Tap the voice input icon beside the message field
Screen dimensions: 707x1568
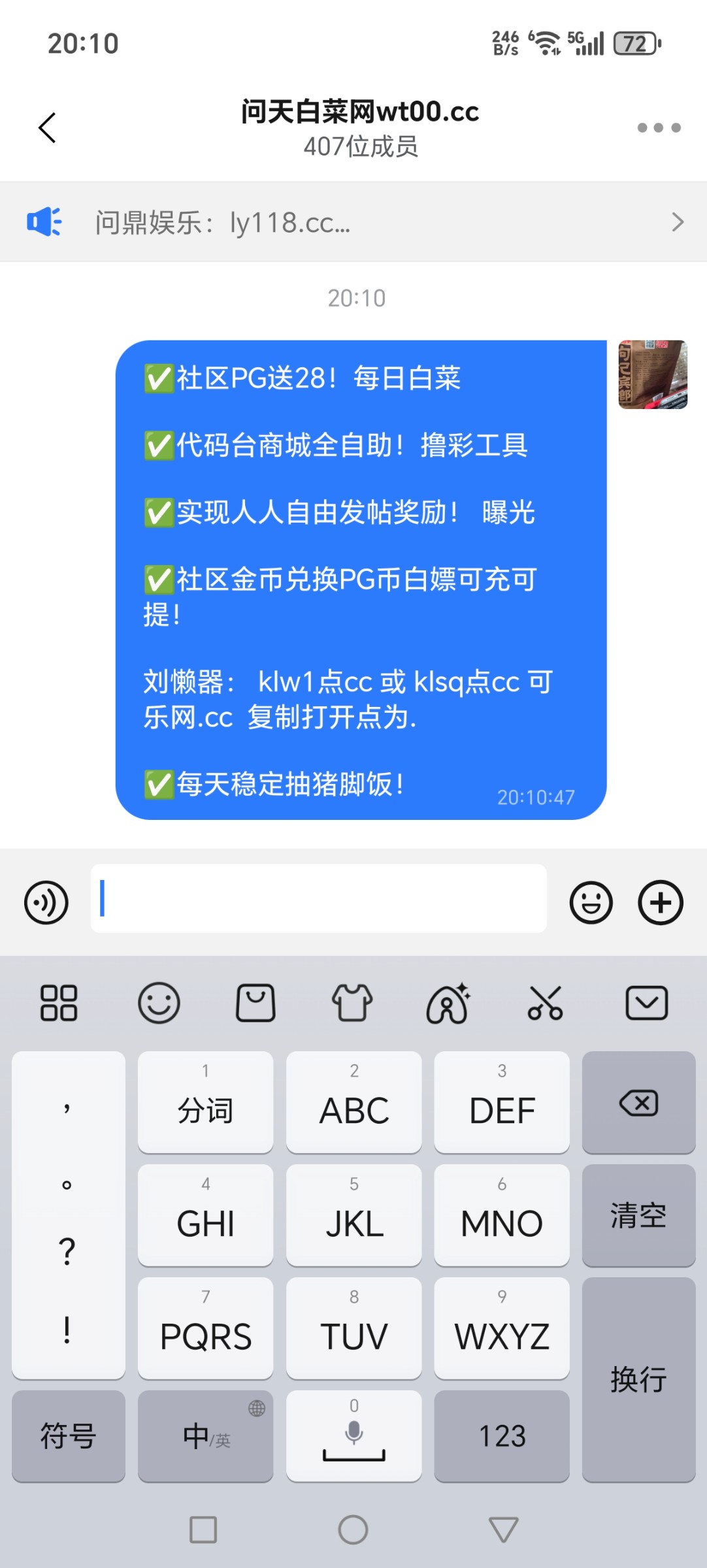(x=45, y=902)
